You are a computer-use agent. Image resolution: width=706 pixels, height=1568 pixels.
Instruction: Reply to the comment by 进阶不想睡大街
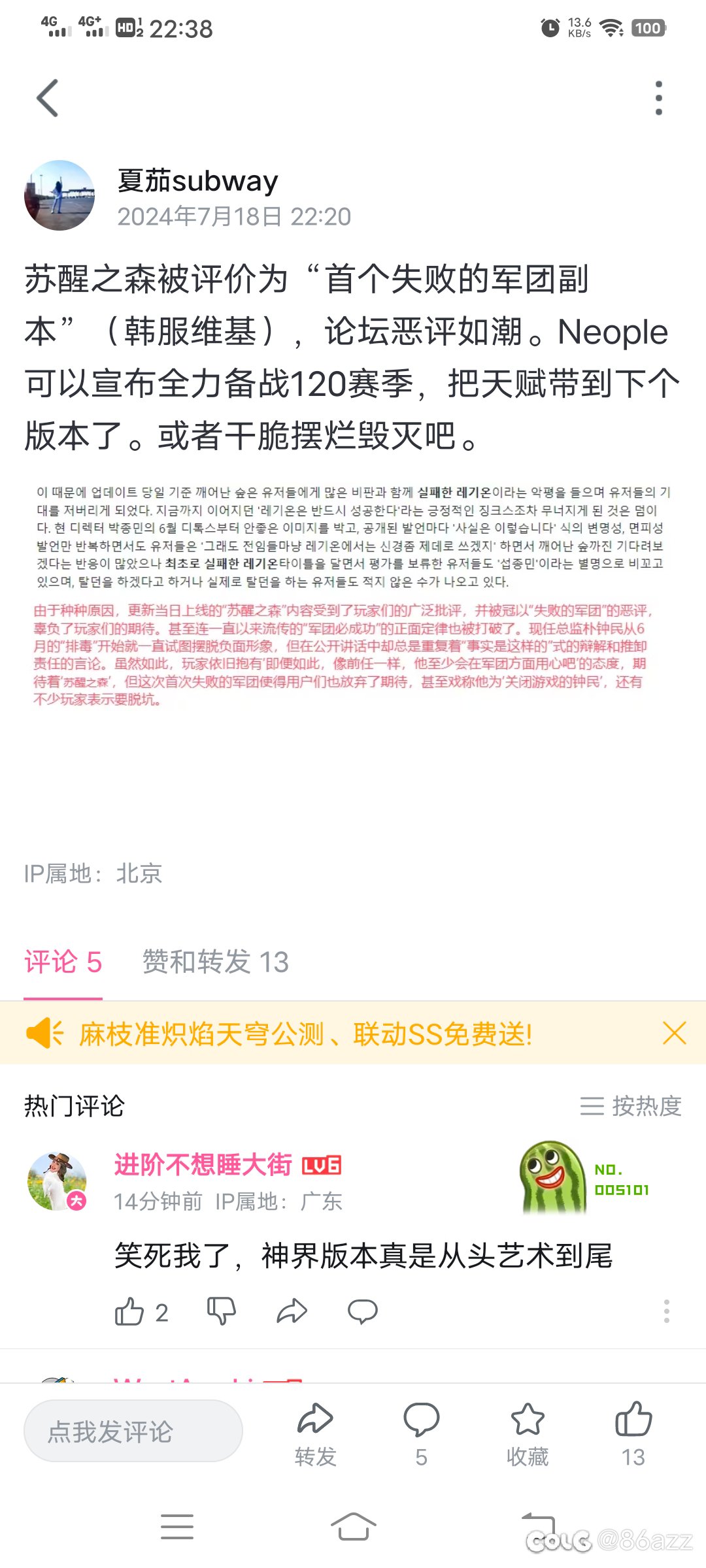[362, 1311]
